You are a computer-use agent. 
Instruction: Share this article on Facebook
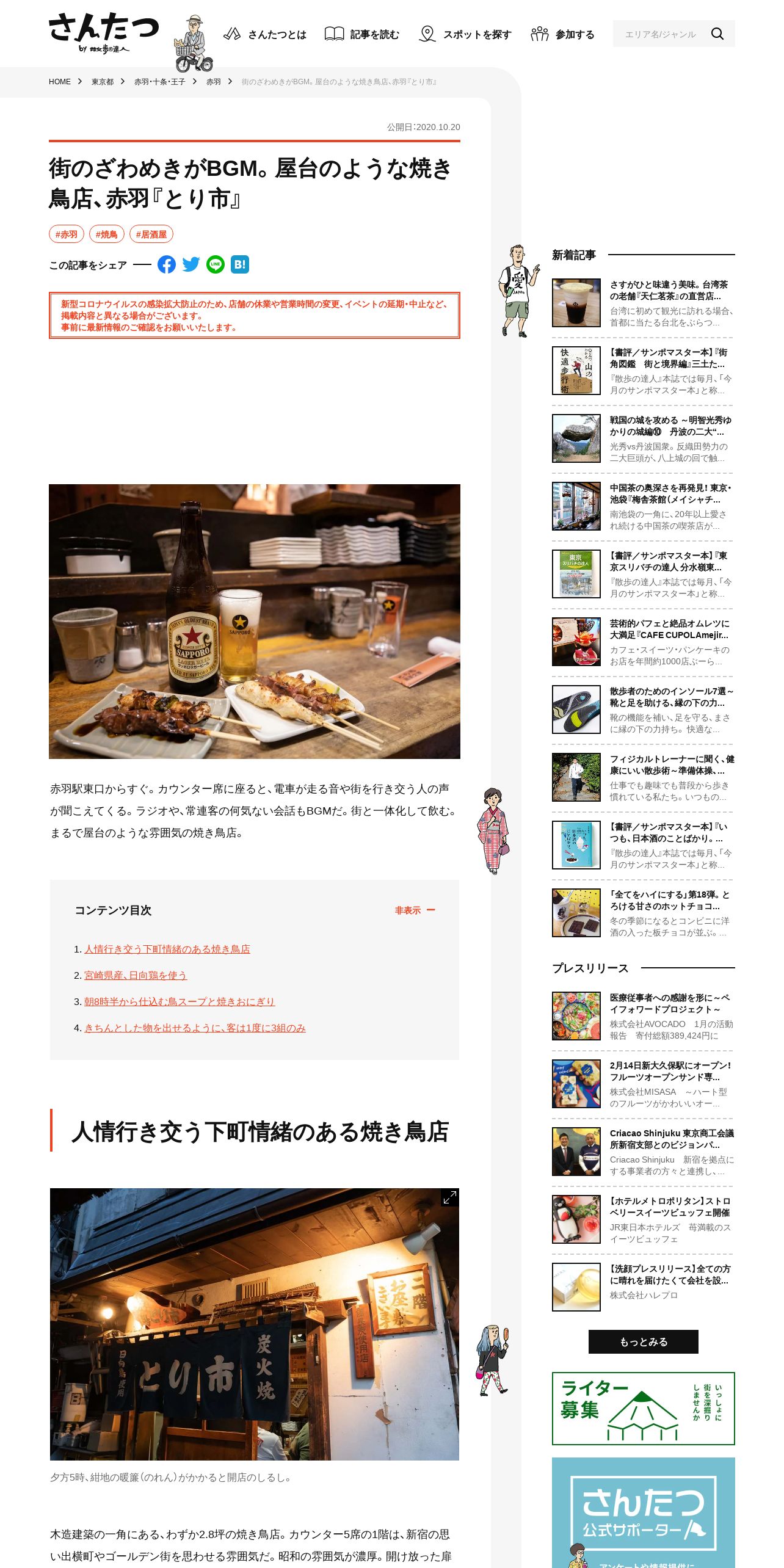(167, 264)
